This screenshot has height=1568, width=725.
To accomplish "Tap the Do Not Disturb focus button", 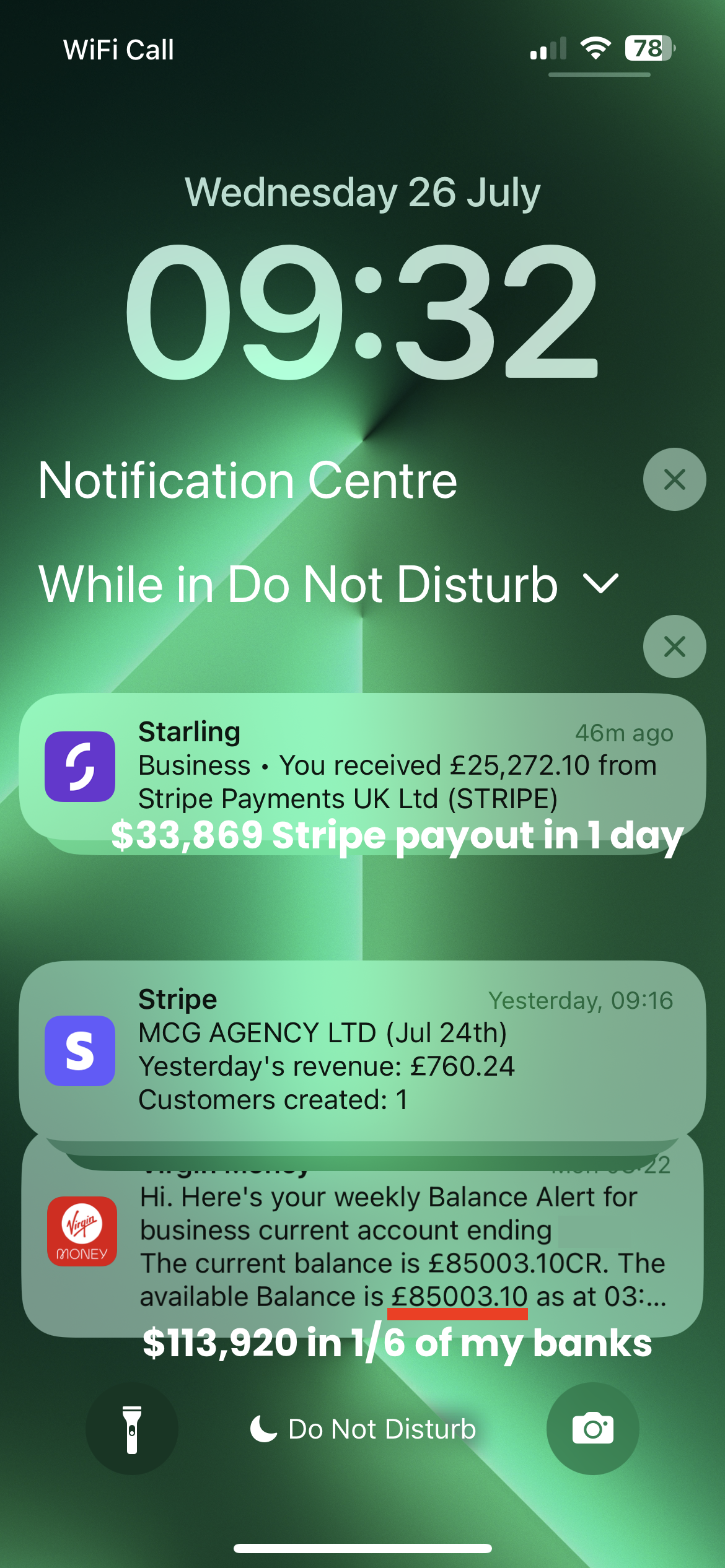I will pos(363,1429).
